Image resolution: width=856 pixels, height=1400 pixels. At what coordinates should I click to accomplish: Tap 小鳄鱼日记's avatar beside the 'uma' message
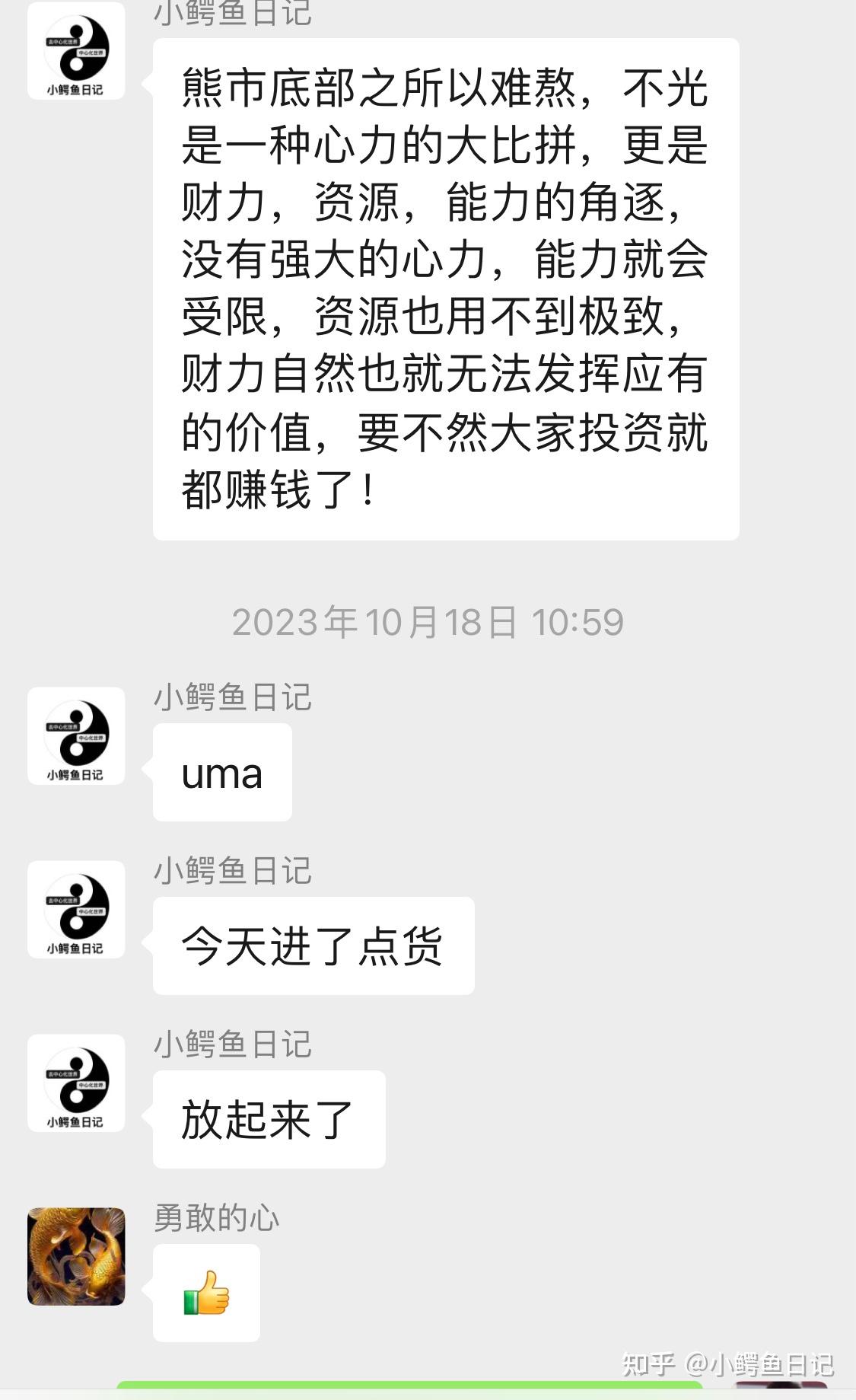[x=76, y=735]
